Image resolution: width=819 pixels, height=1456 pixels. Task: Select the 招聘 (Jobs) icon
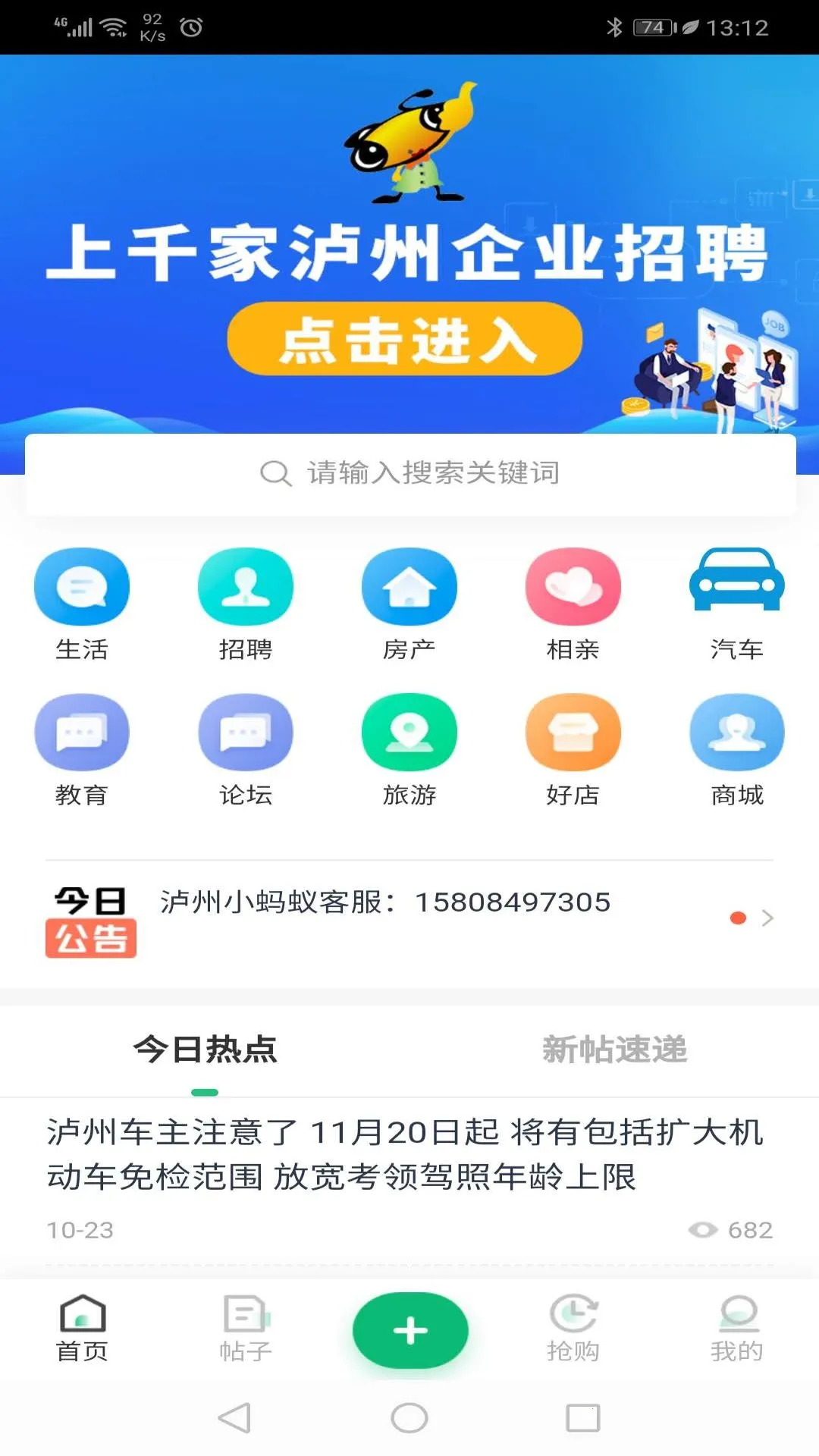(x=246, y=588)
